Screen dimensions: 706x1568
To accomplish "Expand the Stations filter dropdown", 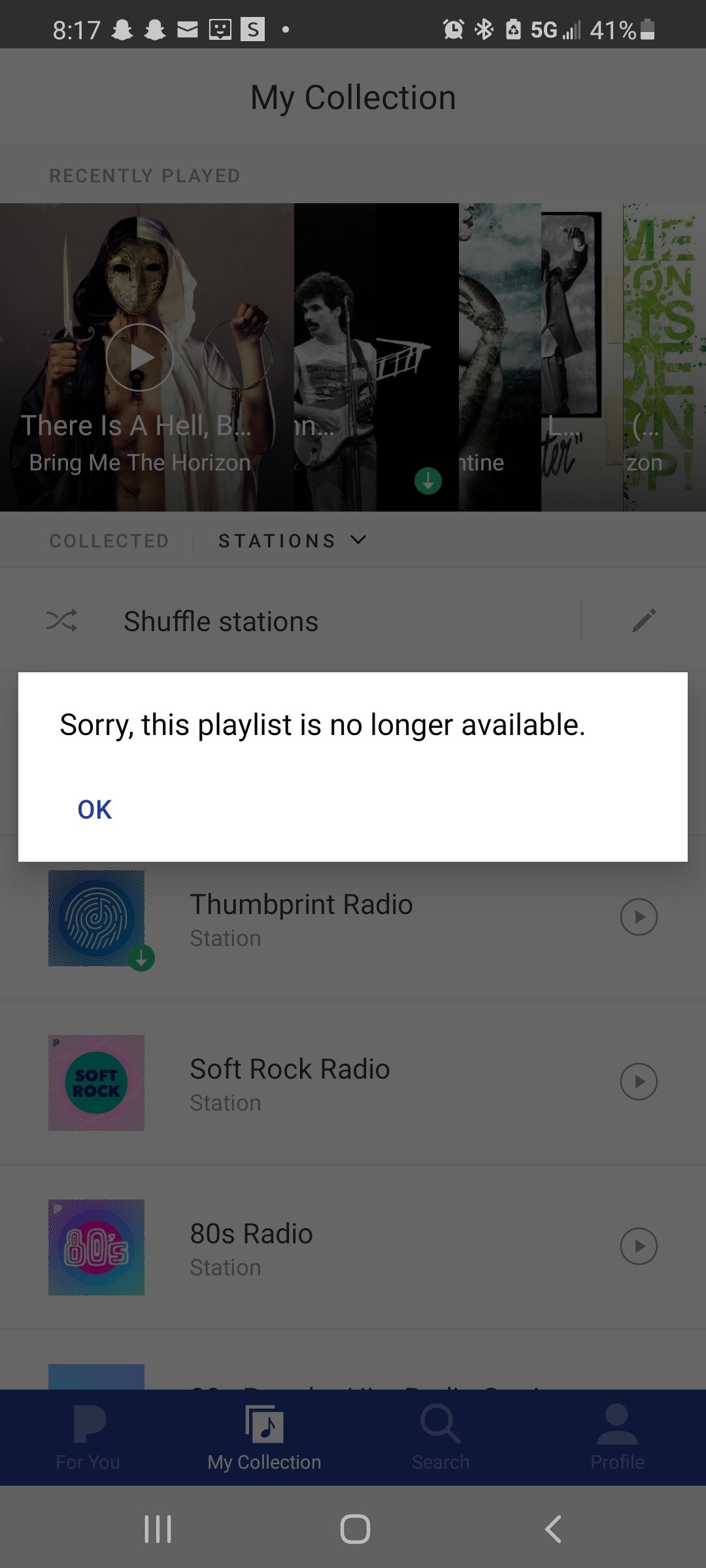I will [x=292, y=541].
